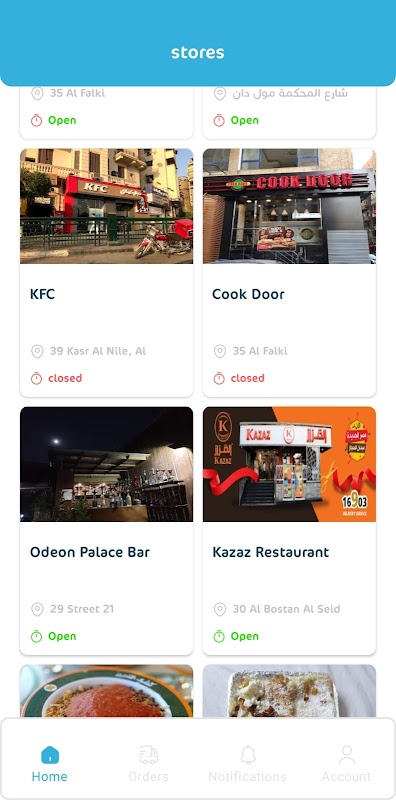
Task: Tap the Home tab
Action: click(50, 763)
